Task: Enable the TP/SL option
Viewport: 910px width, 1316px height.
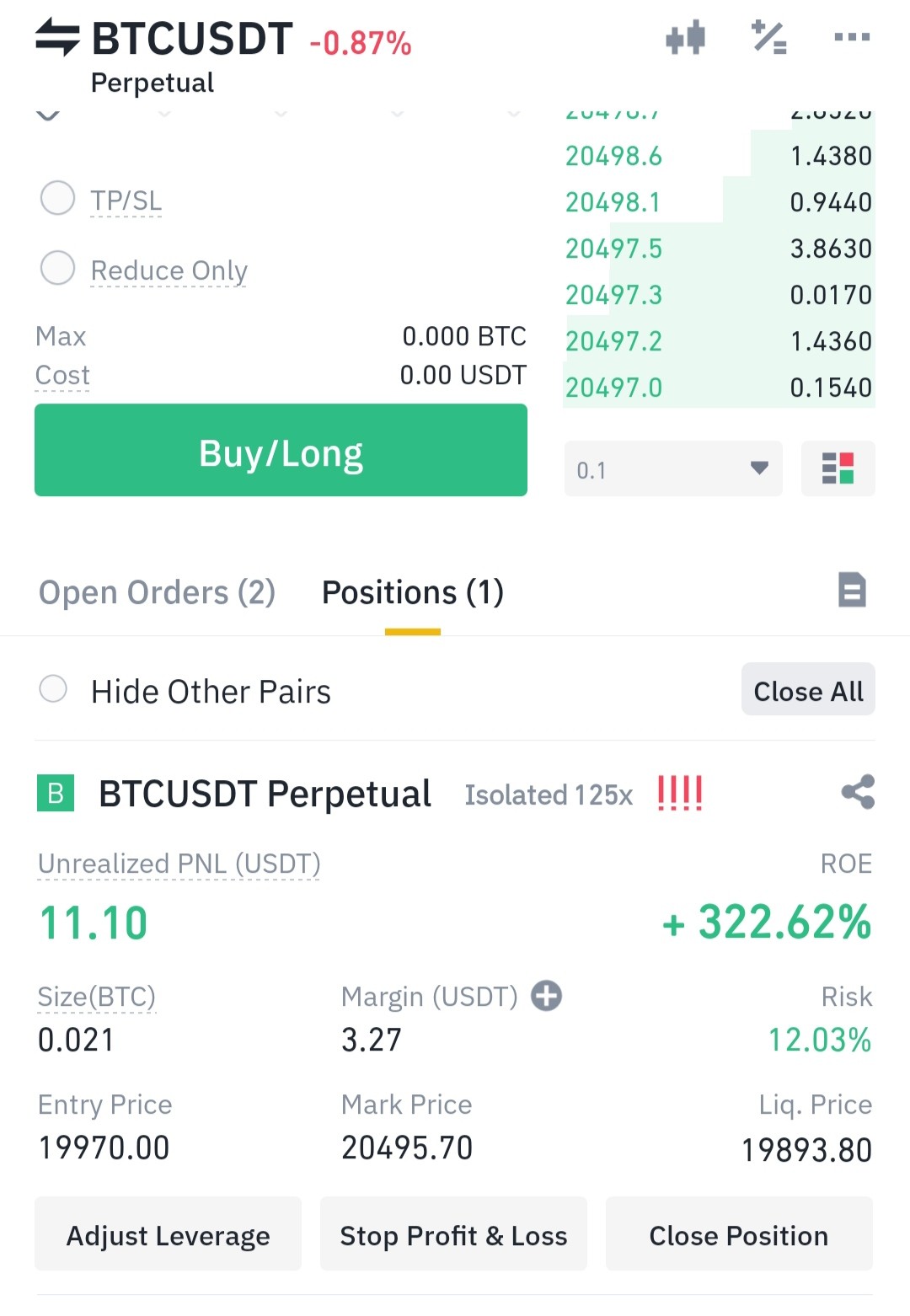Action: (x=58, y=198)
